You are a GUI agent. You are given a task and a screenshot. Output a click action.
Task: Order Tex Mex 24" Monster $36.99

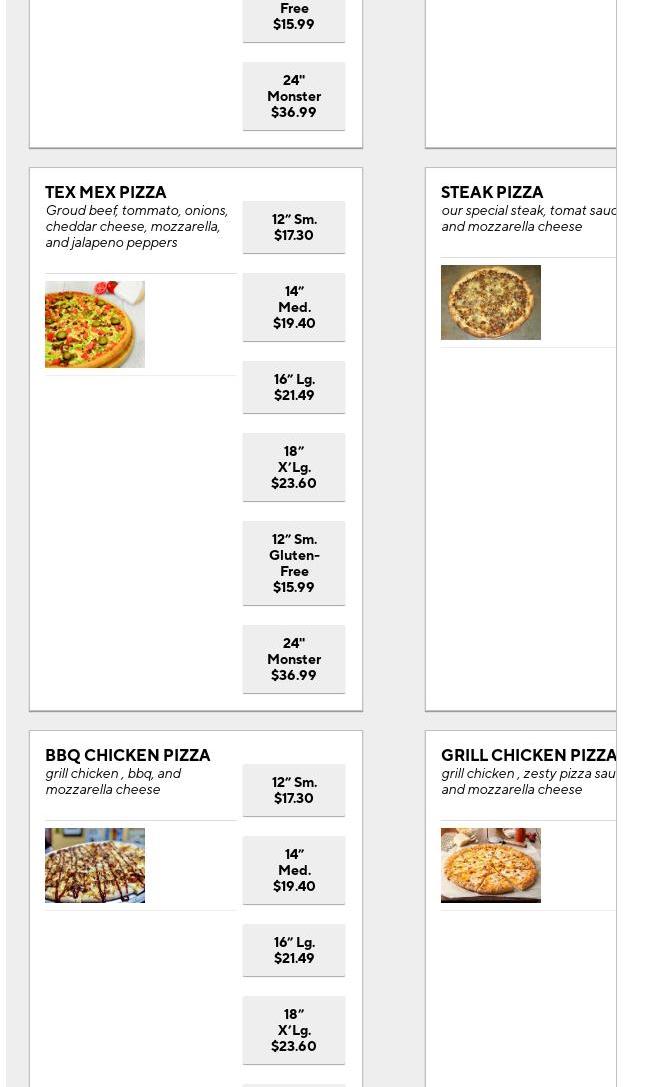coord(294,659)
